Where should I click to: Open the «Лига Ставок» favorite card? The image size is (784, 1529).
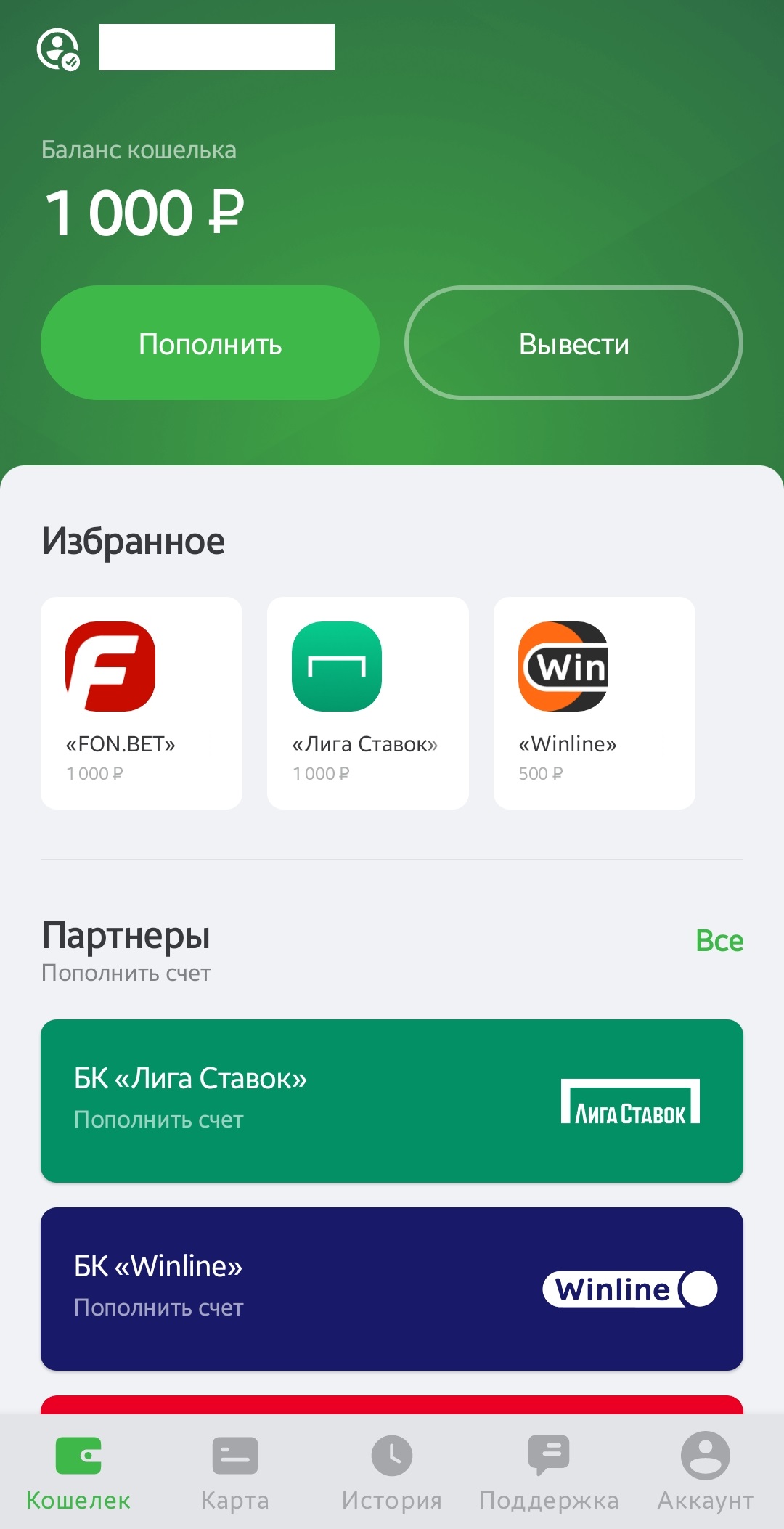(x=368, y=702)
